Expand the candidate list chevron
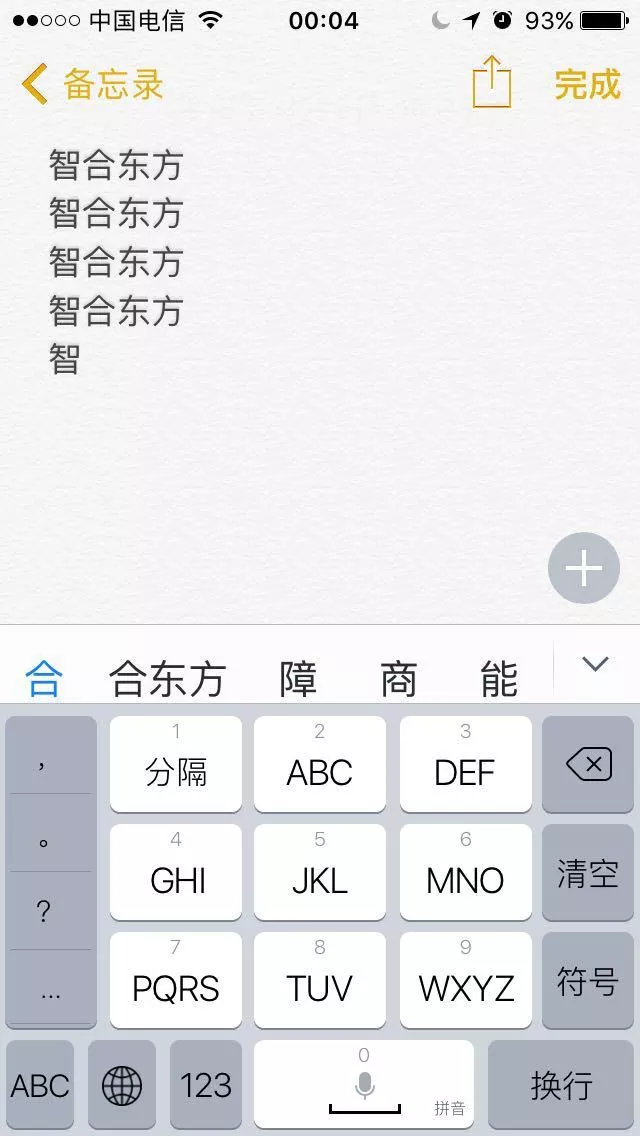Viewport: 640px width, 1136px height. (x=595, y=664)
